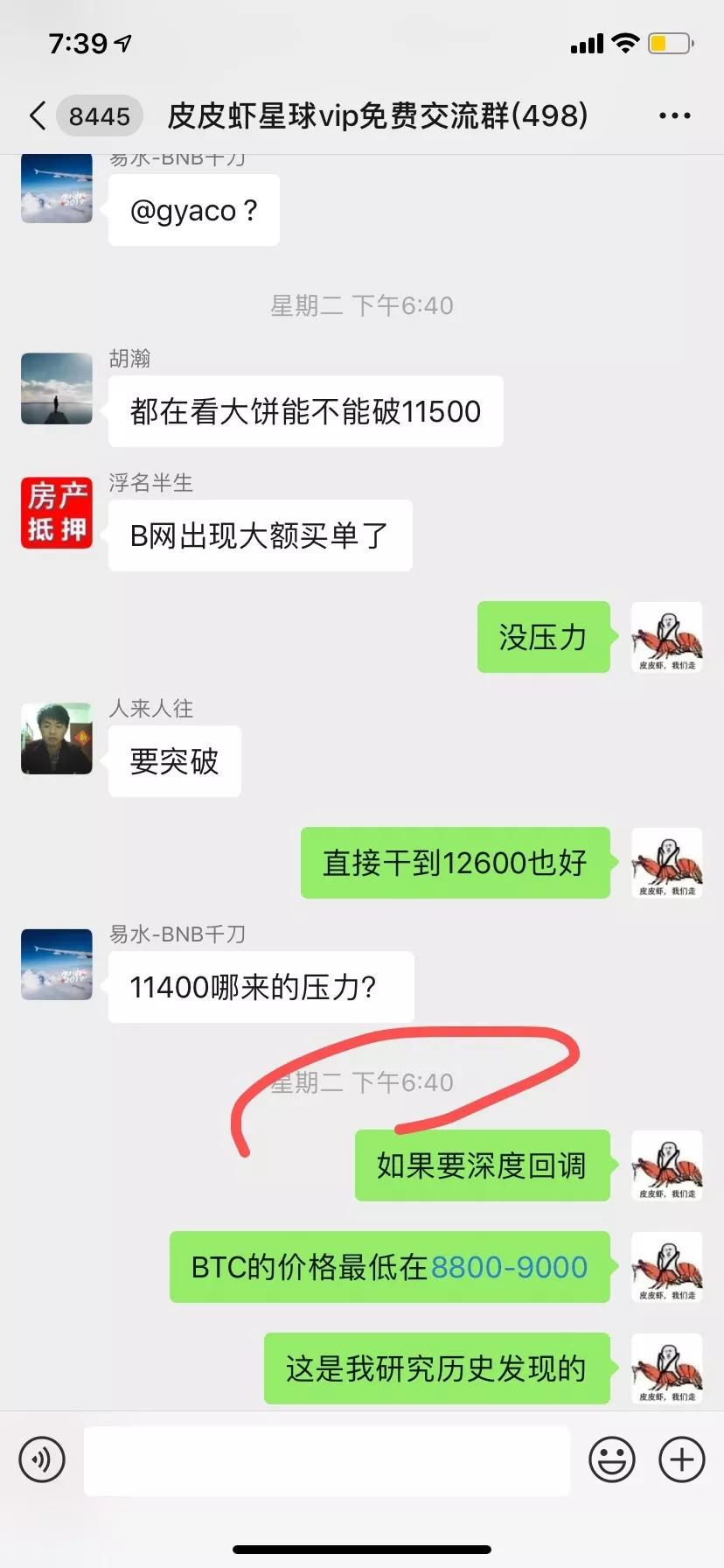Open the plus attachments menu
This screenshot has height=1568, width=724.
click(681, 1459)
